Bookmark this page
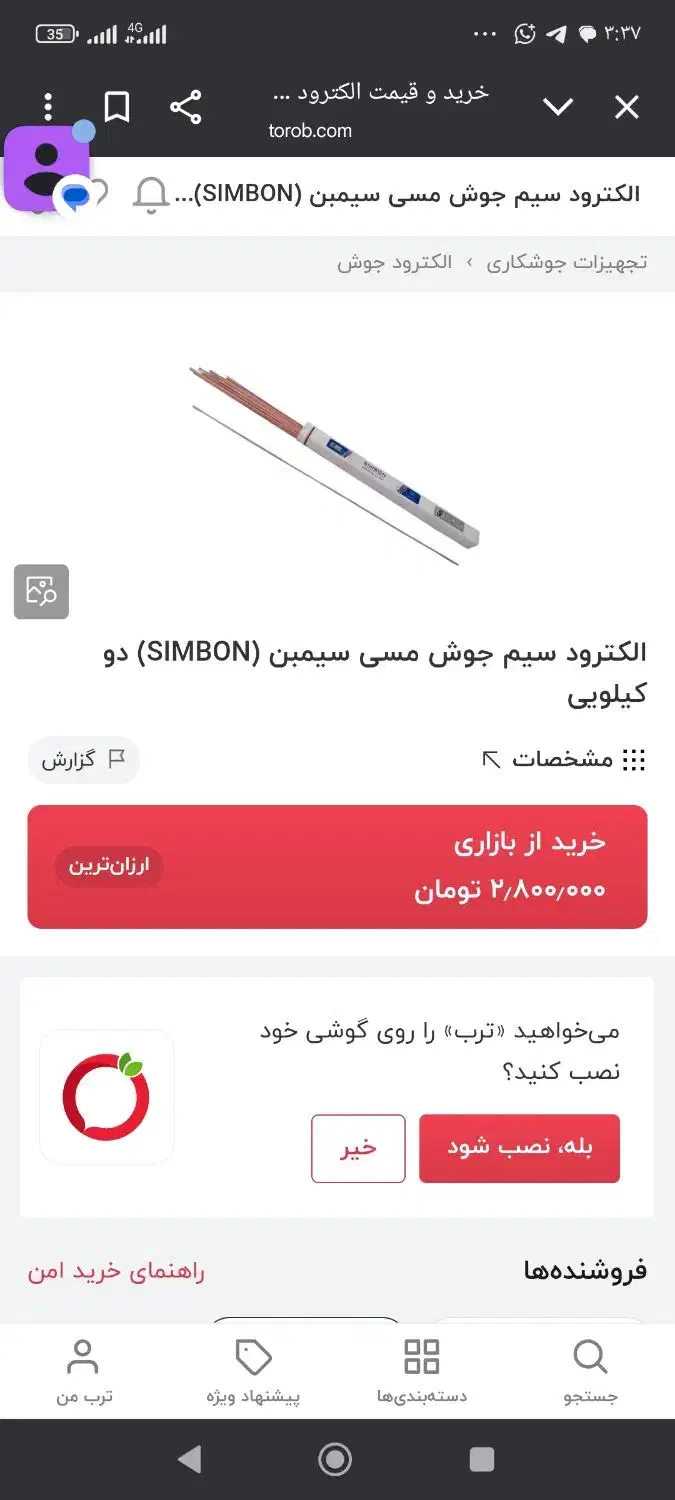 pyautogui.click(x=117, y=107)
